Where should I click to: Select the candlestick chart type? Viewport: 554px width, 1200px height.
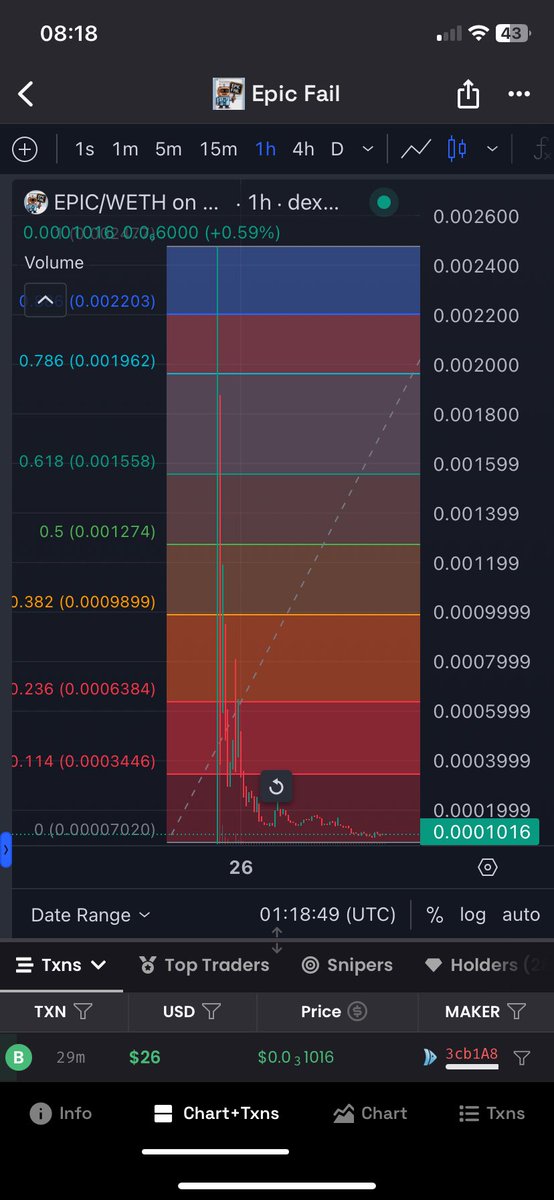coord(458,149)
